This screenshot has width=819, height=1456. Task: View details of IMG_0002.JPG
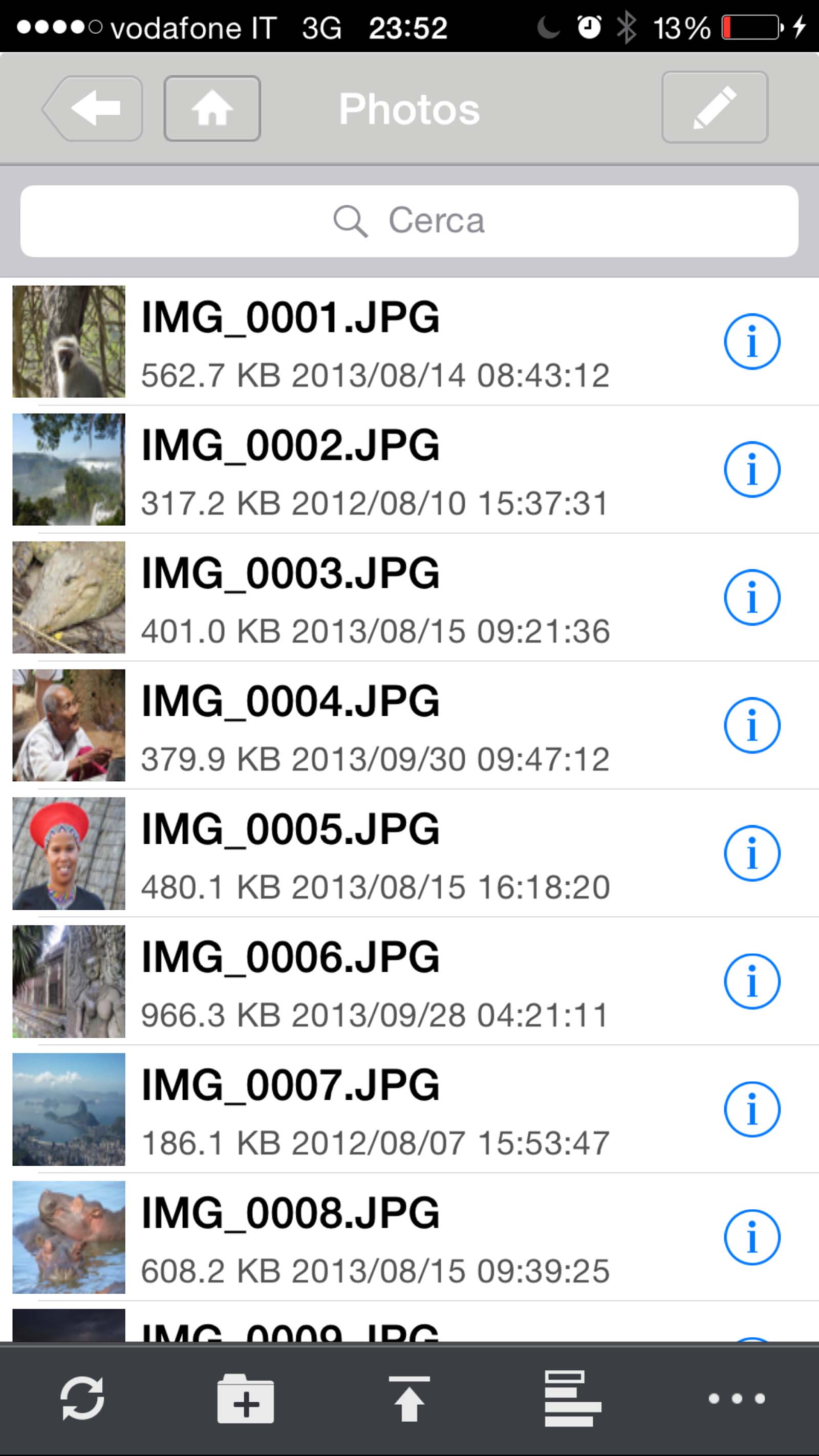click(752, 469)
